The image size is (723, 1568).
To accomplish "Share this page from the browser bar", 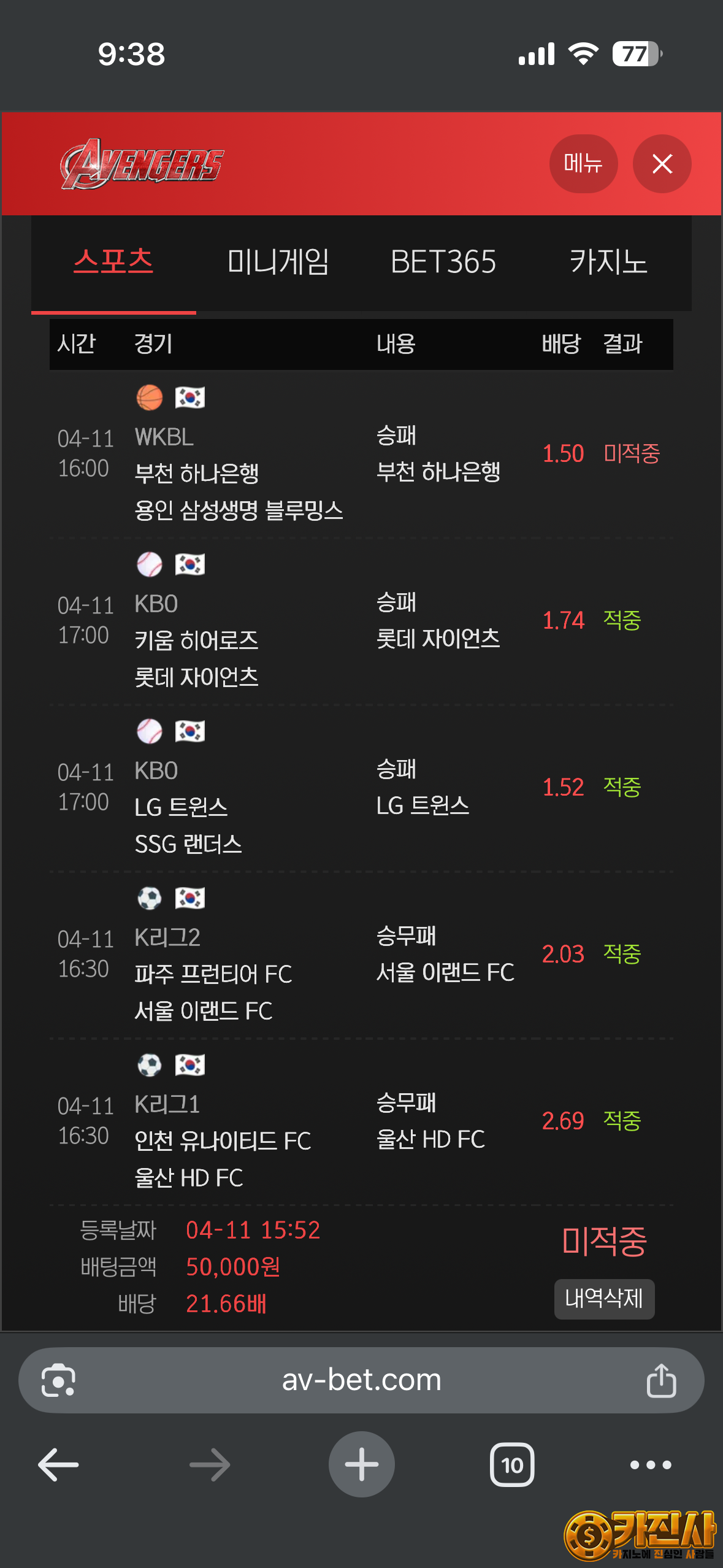I will 661,1380.
